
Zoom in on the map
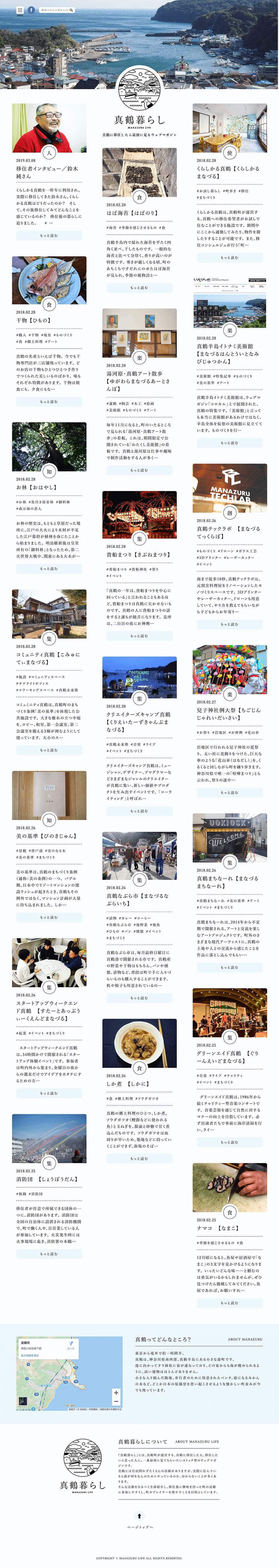[x=116, y=1393]
